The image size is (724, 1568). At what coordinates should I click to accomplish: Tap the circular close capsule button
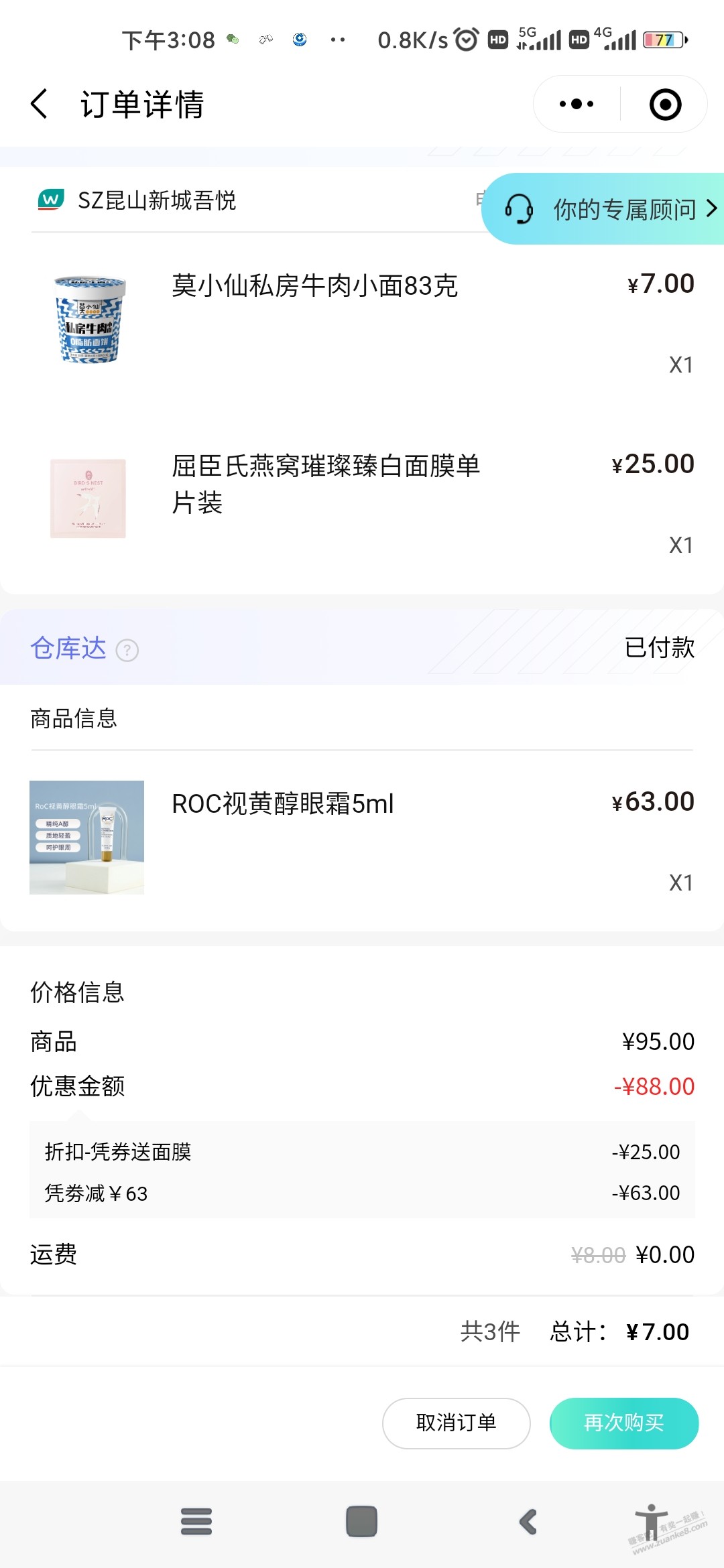(664, 104)
